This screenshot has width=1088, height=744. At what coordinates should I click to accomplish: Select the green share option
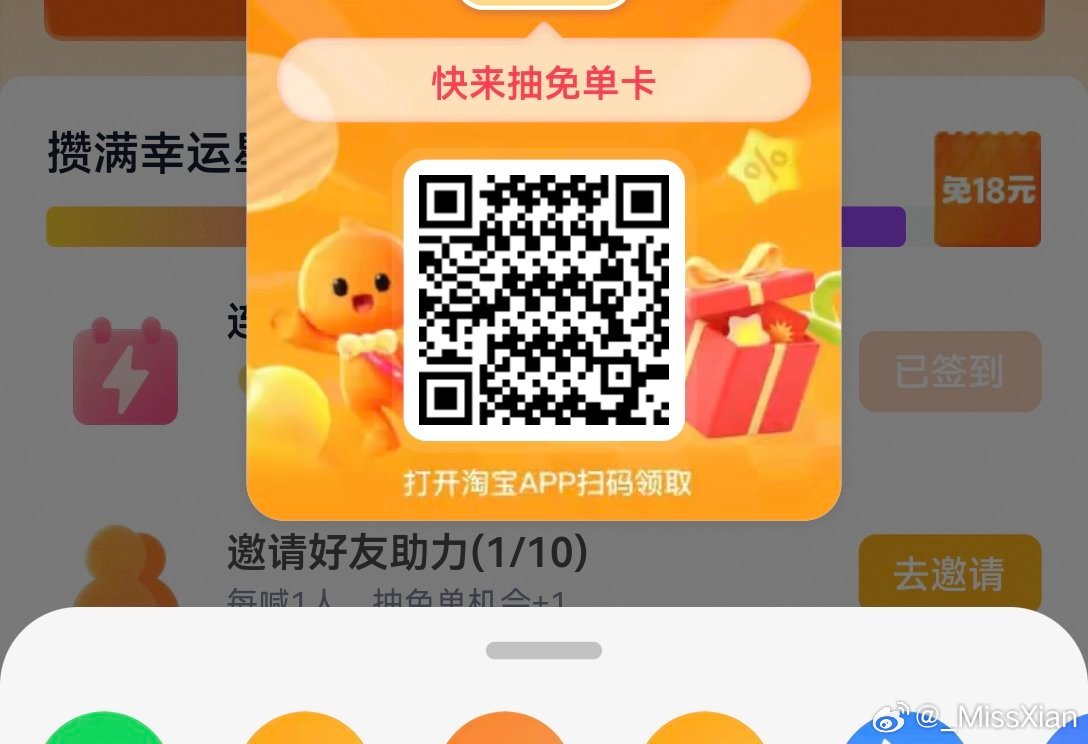pyautogui.click(x=104, y=731)
